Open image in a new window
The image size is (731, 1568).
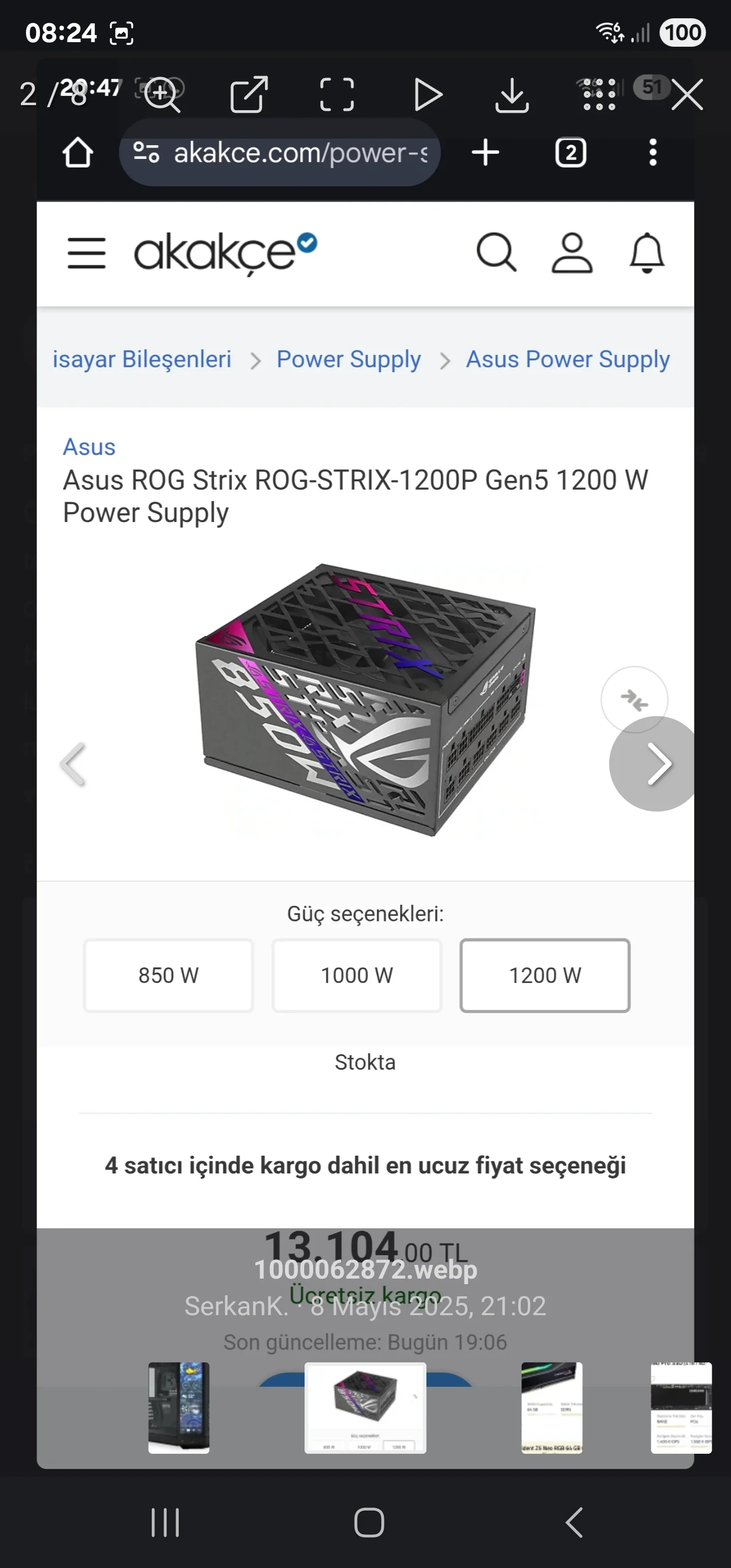[249, 95]
